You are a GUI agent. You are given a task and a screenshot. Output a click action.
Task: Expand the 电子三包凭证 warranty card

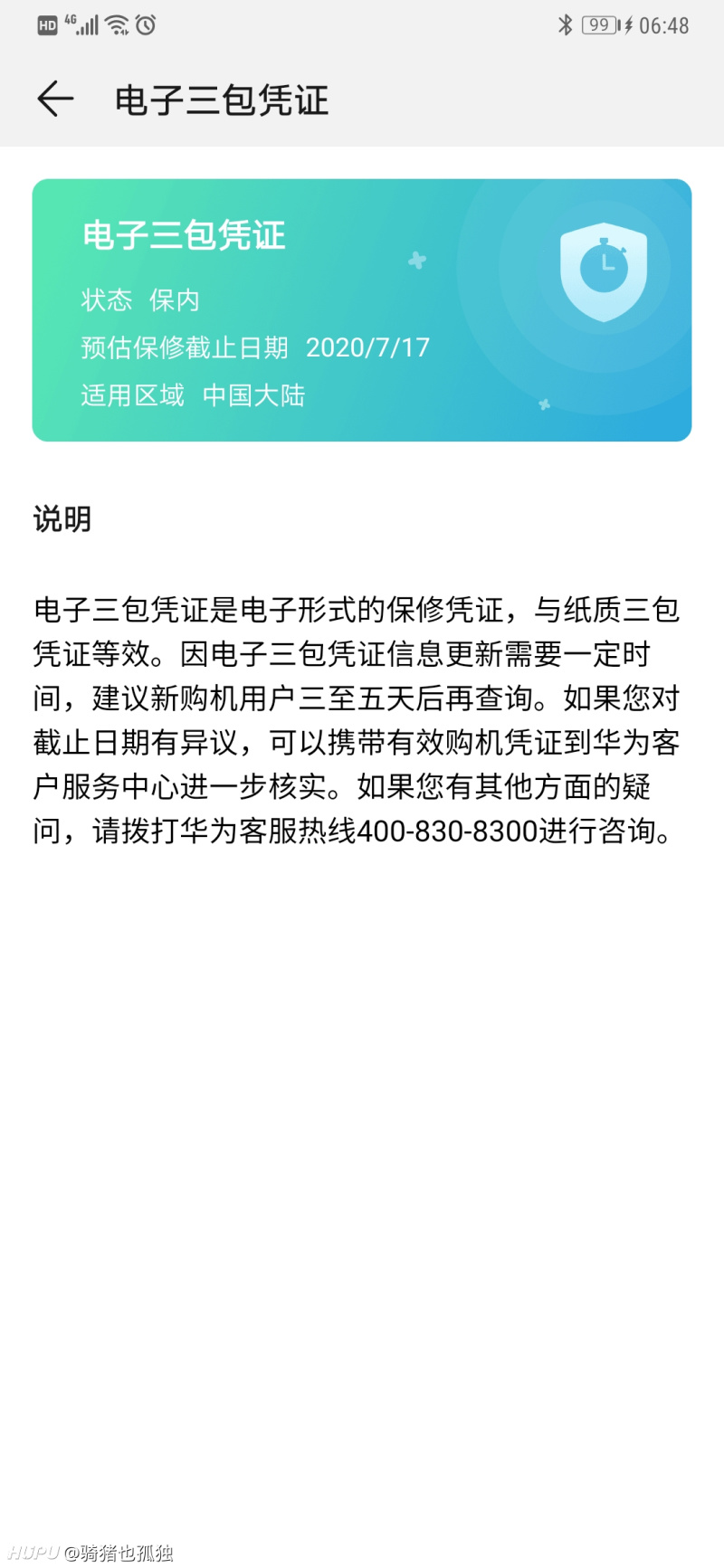click(362, 310)
